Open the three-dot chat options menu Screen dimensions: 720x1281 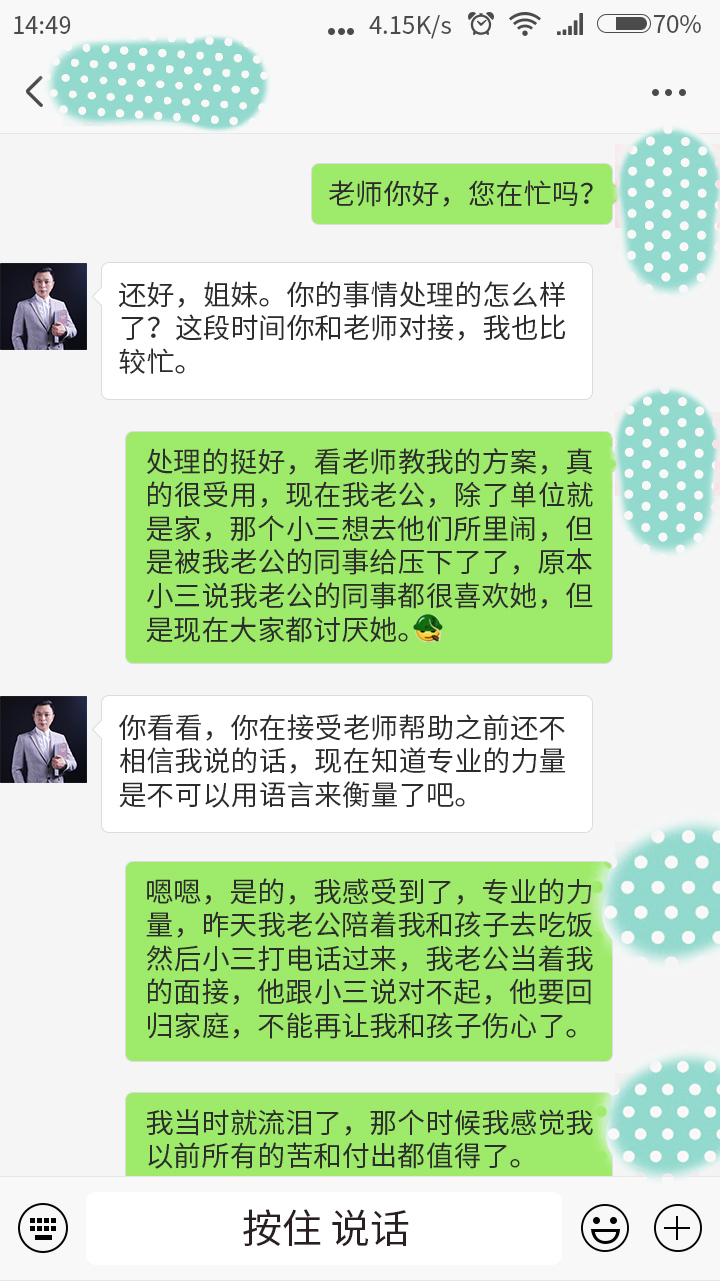tap(669, 93)
